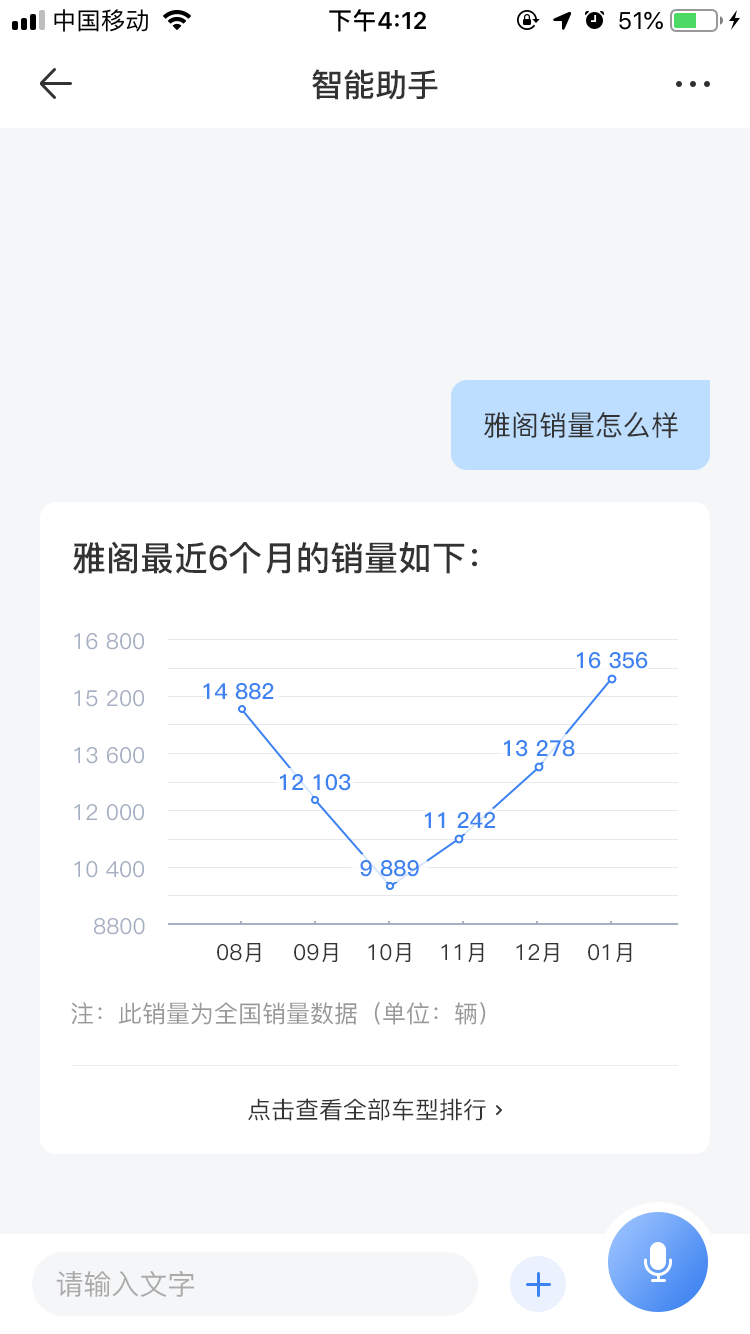
Task: Go back using the top-left arrow
Action: (x=55, y=84)
